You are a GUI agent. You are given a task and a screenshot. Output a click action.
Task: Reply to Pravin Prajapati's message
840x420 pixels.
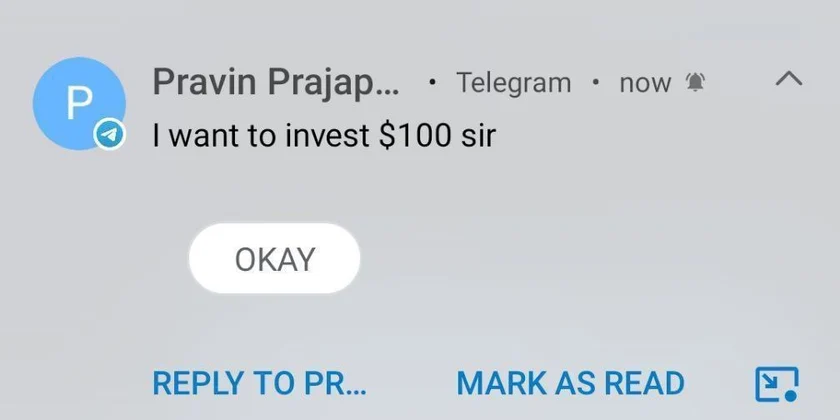pyautogui.click(x=259, y=383)
